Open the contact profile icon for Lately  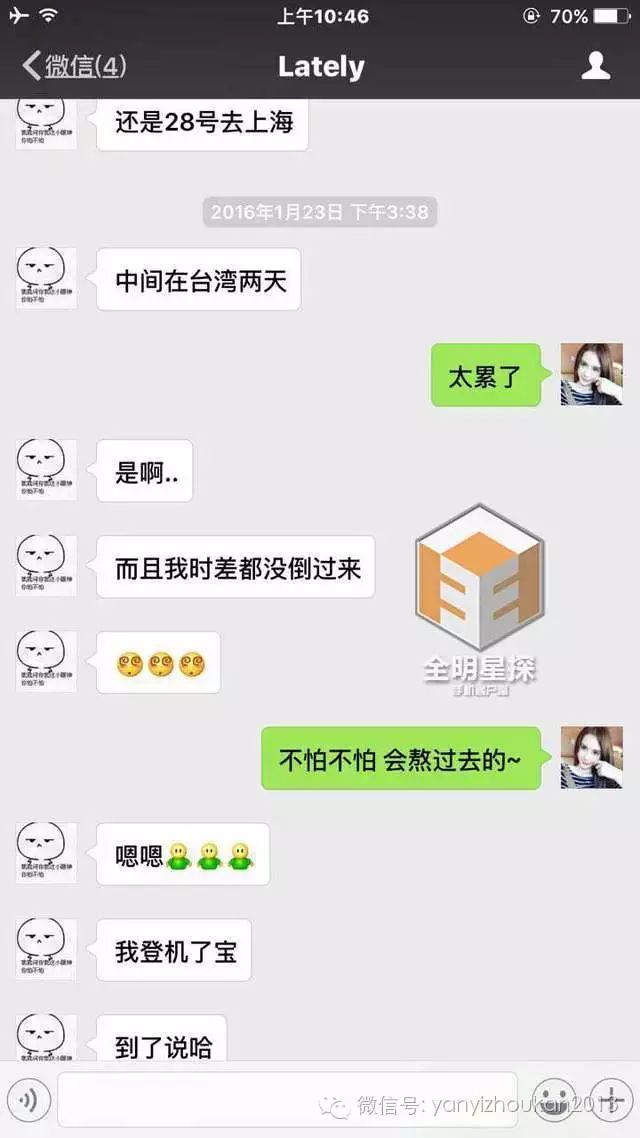coord(595,66)
